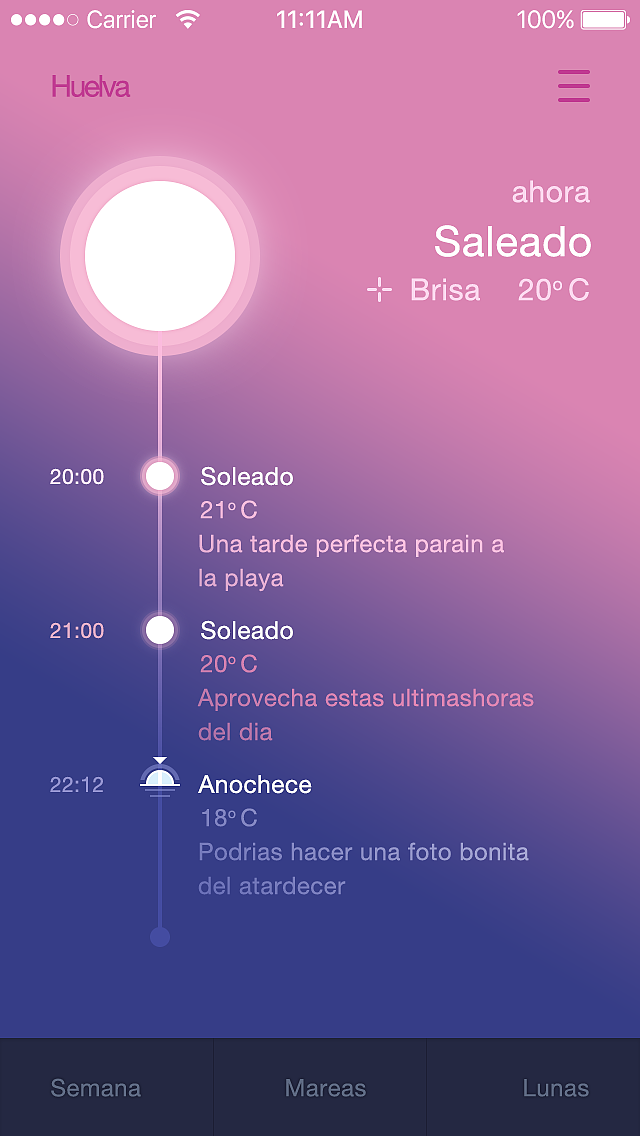Viewport: 640px width, 1136px height.
Task: Select the 20:00 Soleado forecast marker
Action: [160, 477]
